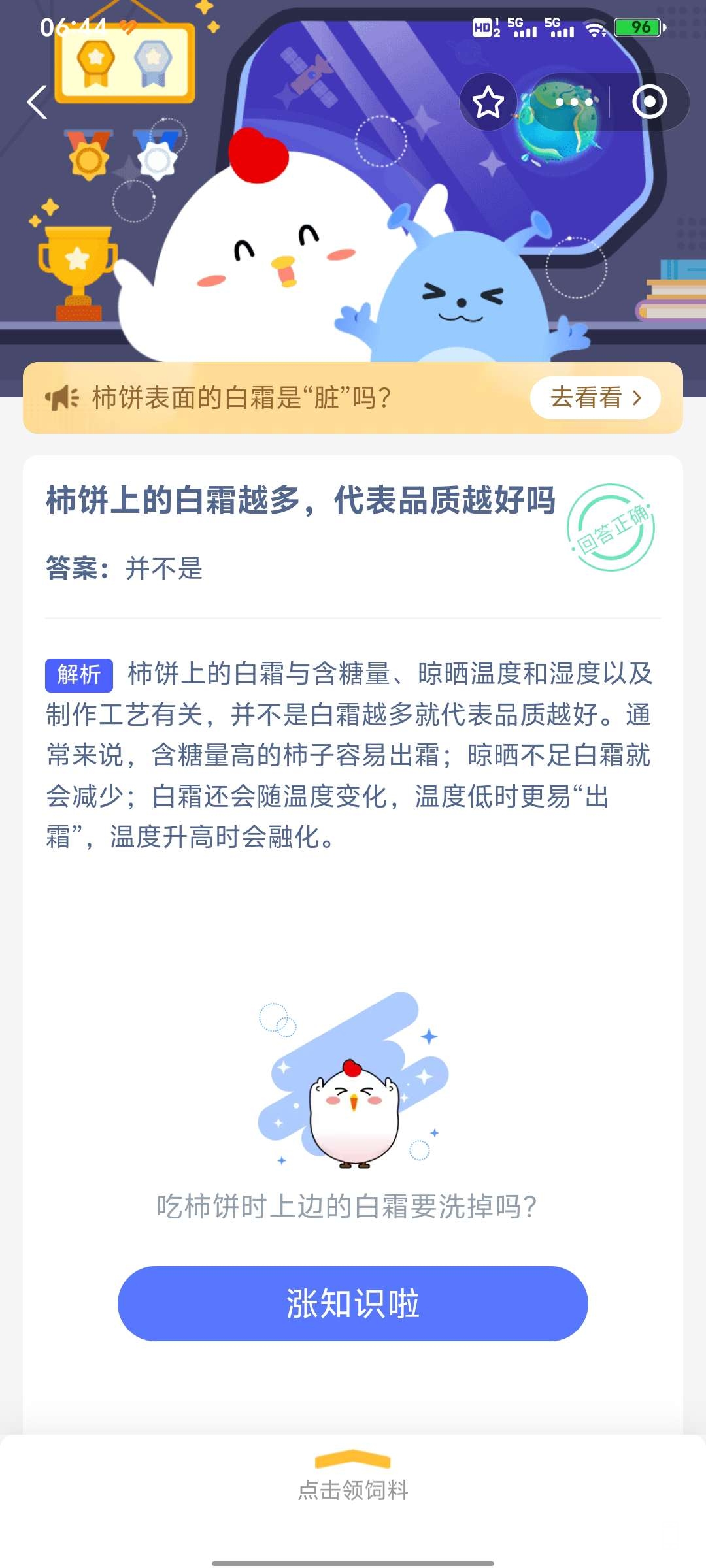Close the mini program with the circle icon
Image resolution: width=706 pixels, height=1568 pixels.
pyautogui.click(x=649, y=103)
